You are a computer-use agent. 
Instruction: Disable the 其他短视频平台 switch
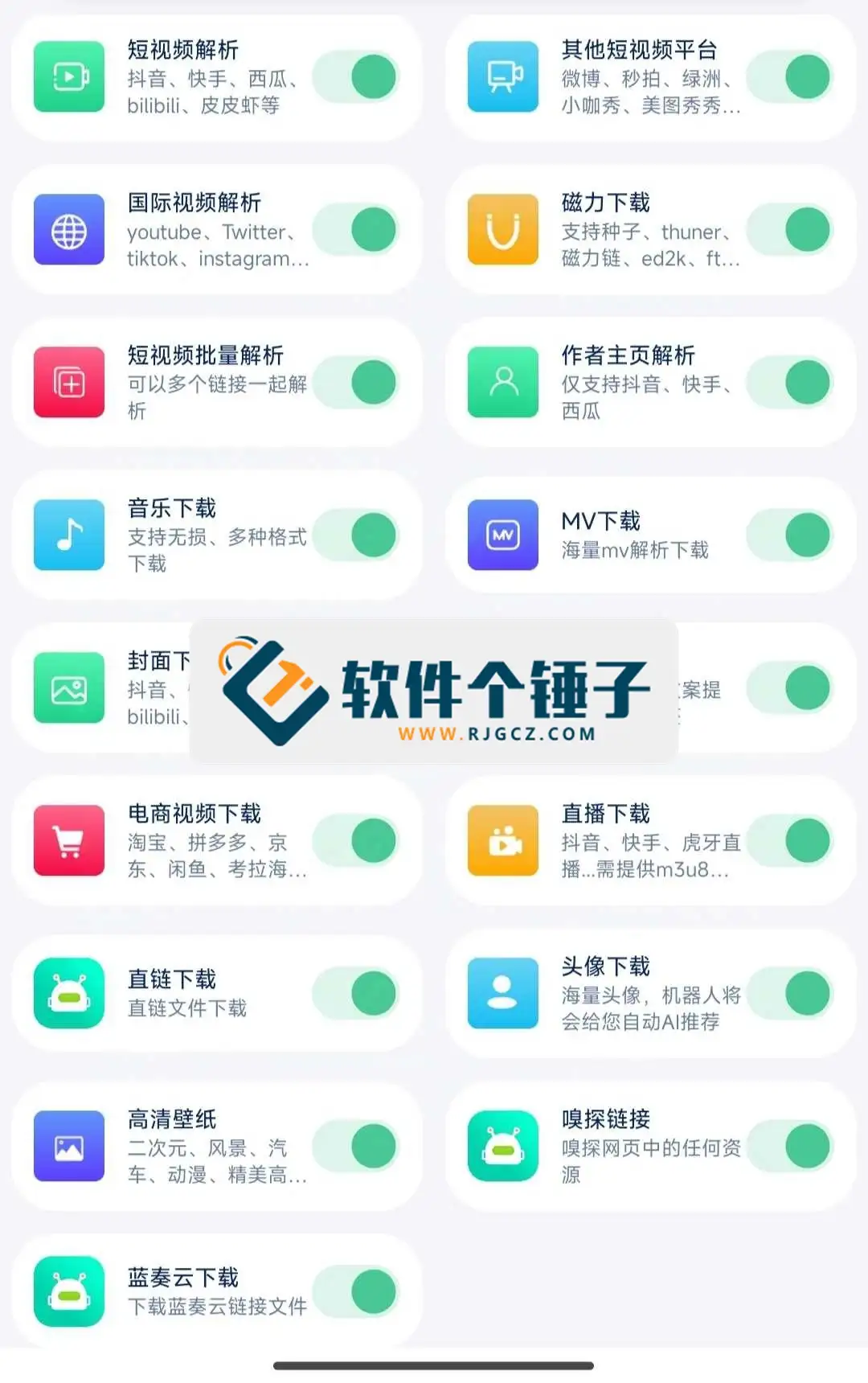(x=791, y=77)
